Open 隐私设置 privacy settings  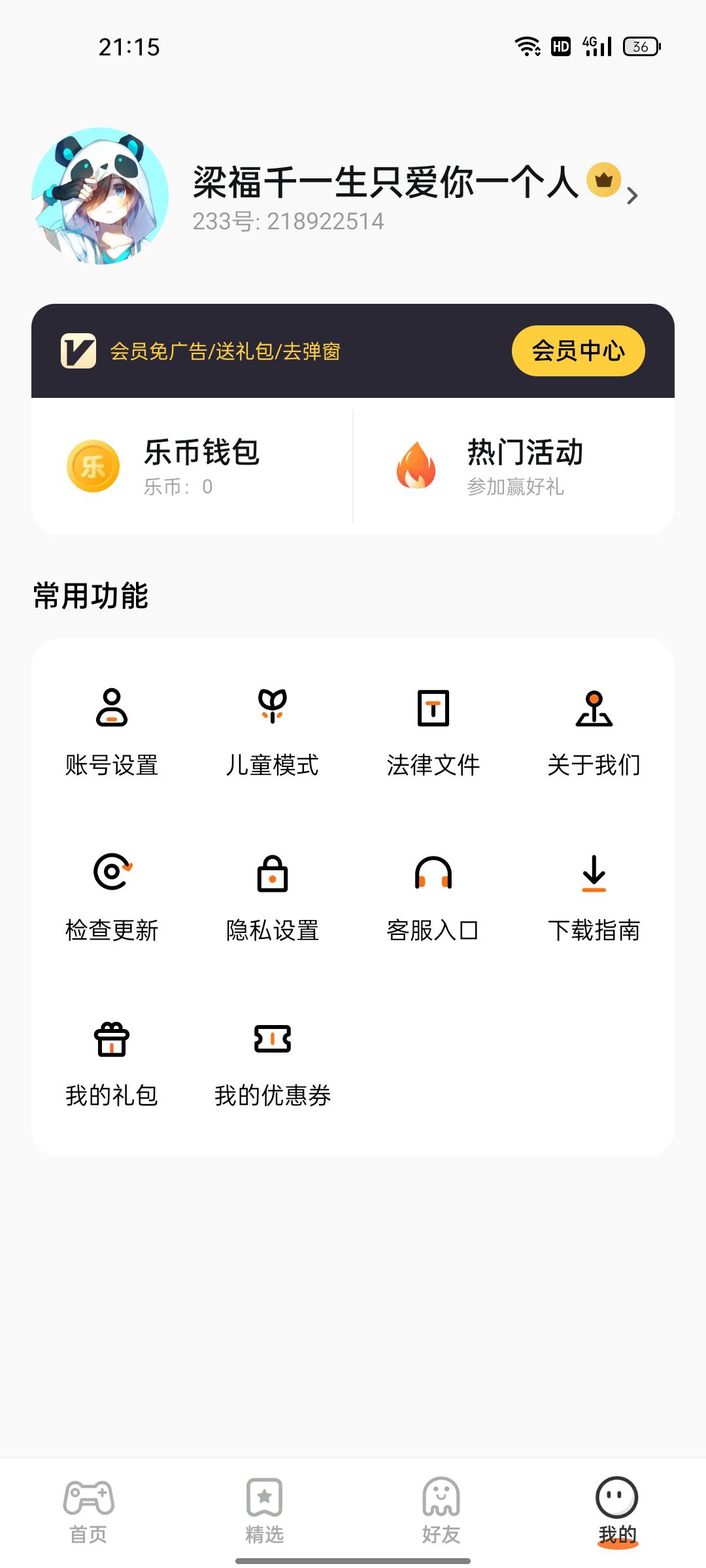click(x=273, y=897)
